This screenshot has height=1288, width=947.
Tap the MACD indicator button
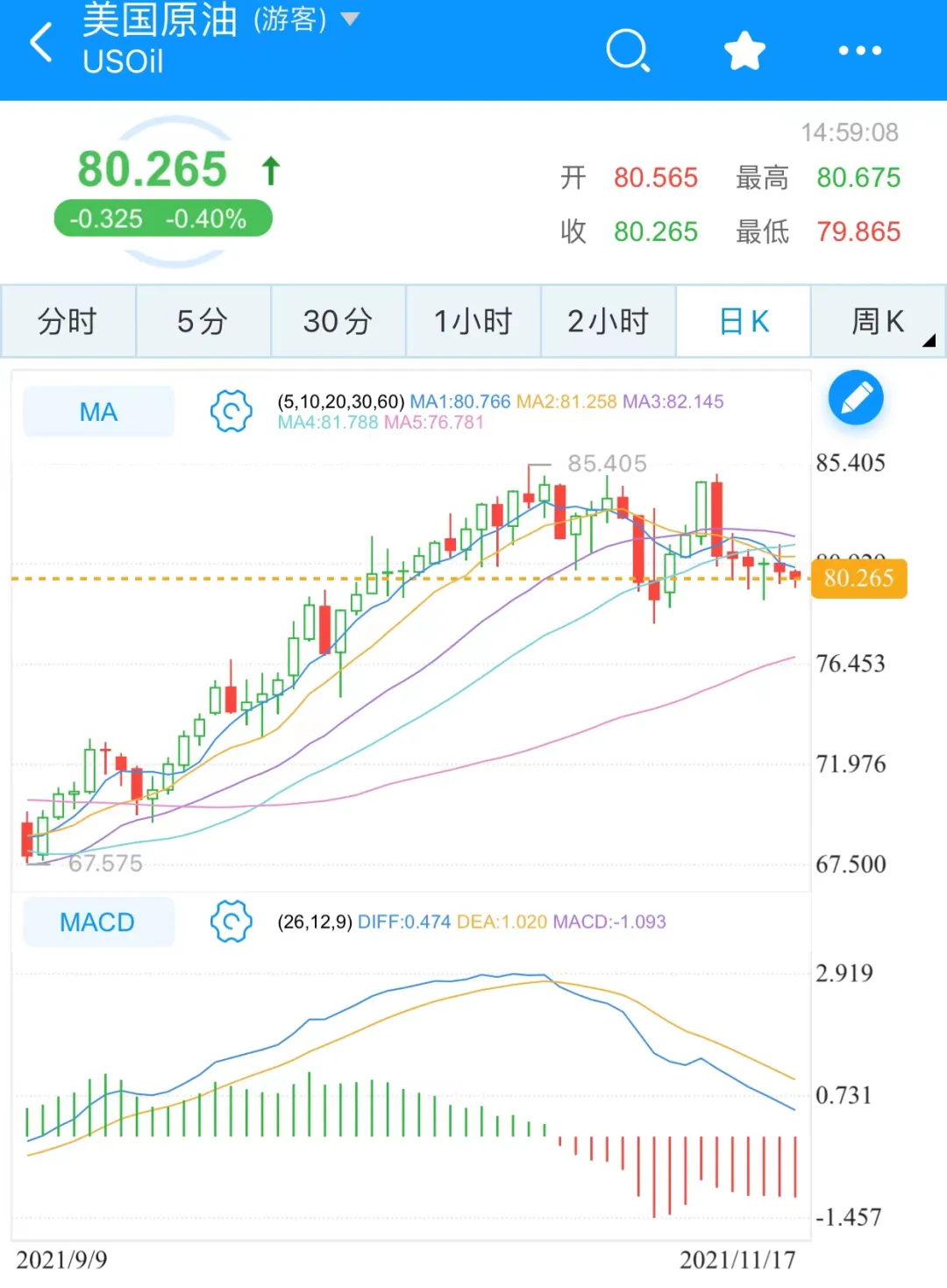[97, 922]
